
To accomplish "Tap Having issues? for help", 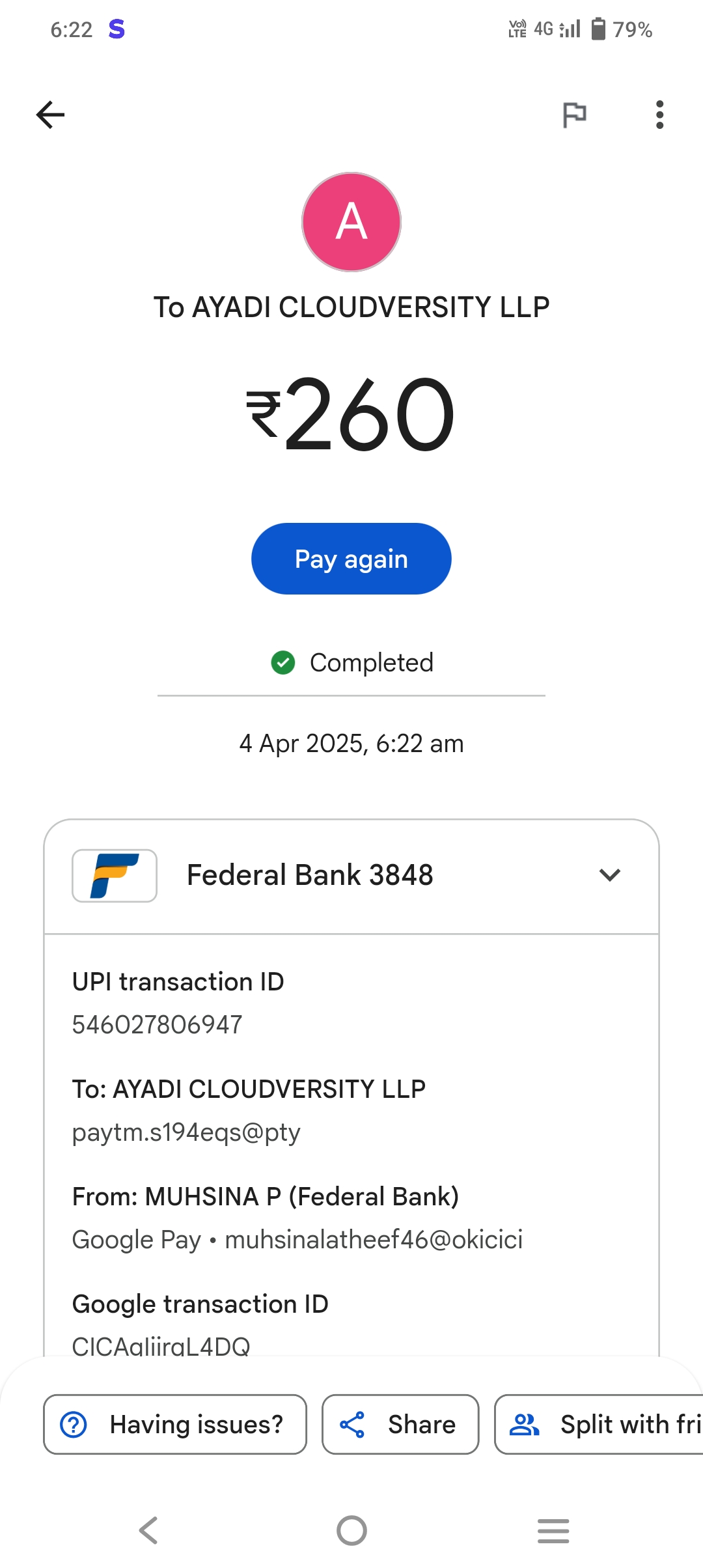I will pyautogui.click(x=174, y=1424).
